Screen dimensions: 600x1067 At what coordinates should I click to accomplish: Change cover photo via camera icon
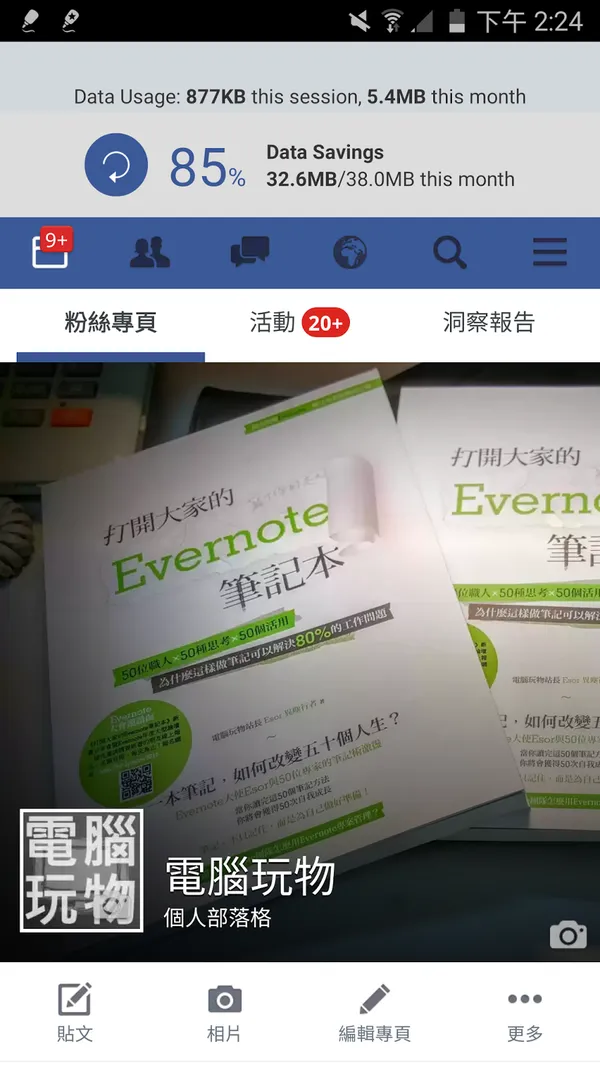(x=567, y=934)
